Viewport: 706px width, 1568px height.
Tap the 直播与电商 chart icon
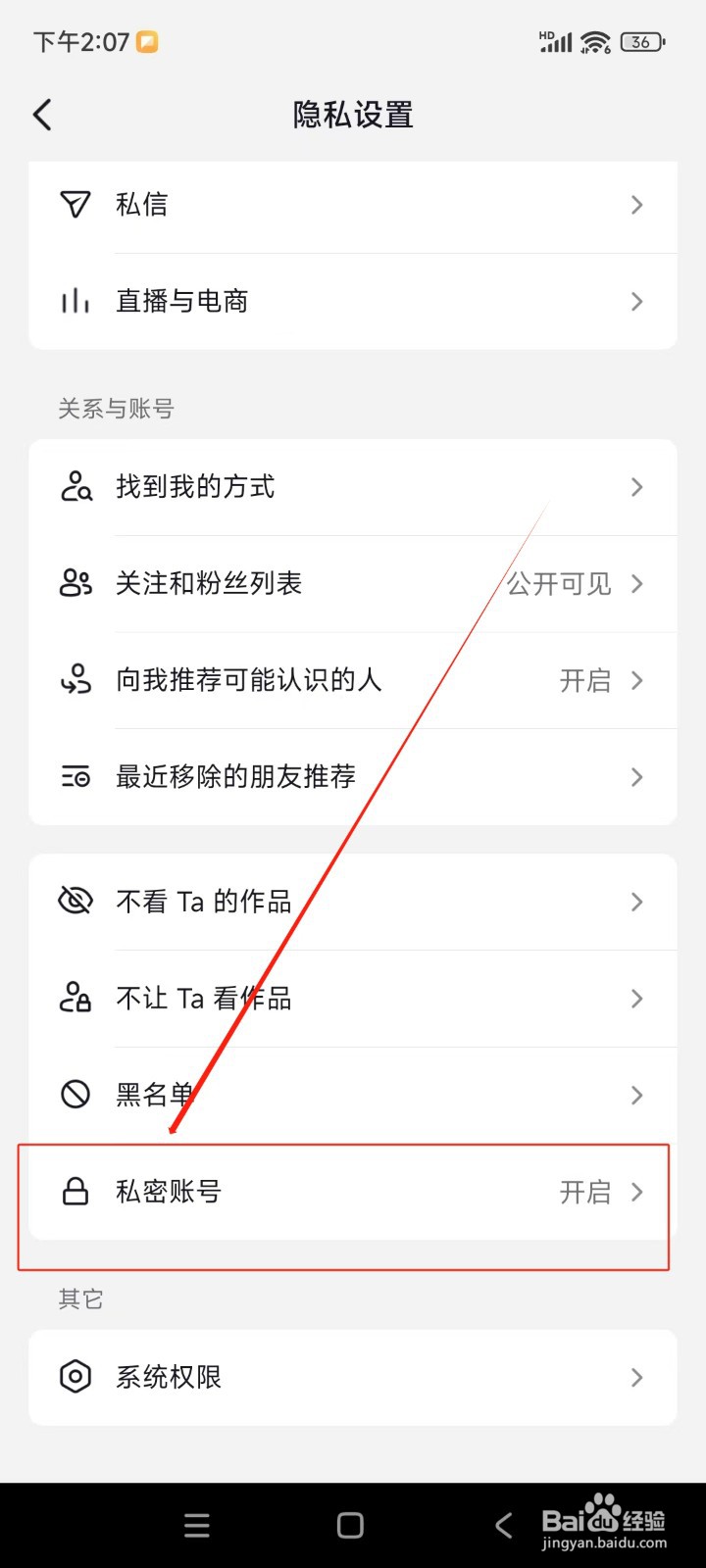click(76, 301)
